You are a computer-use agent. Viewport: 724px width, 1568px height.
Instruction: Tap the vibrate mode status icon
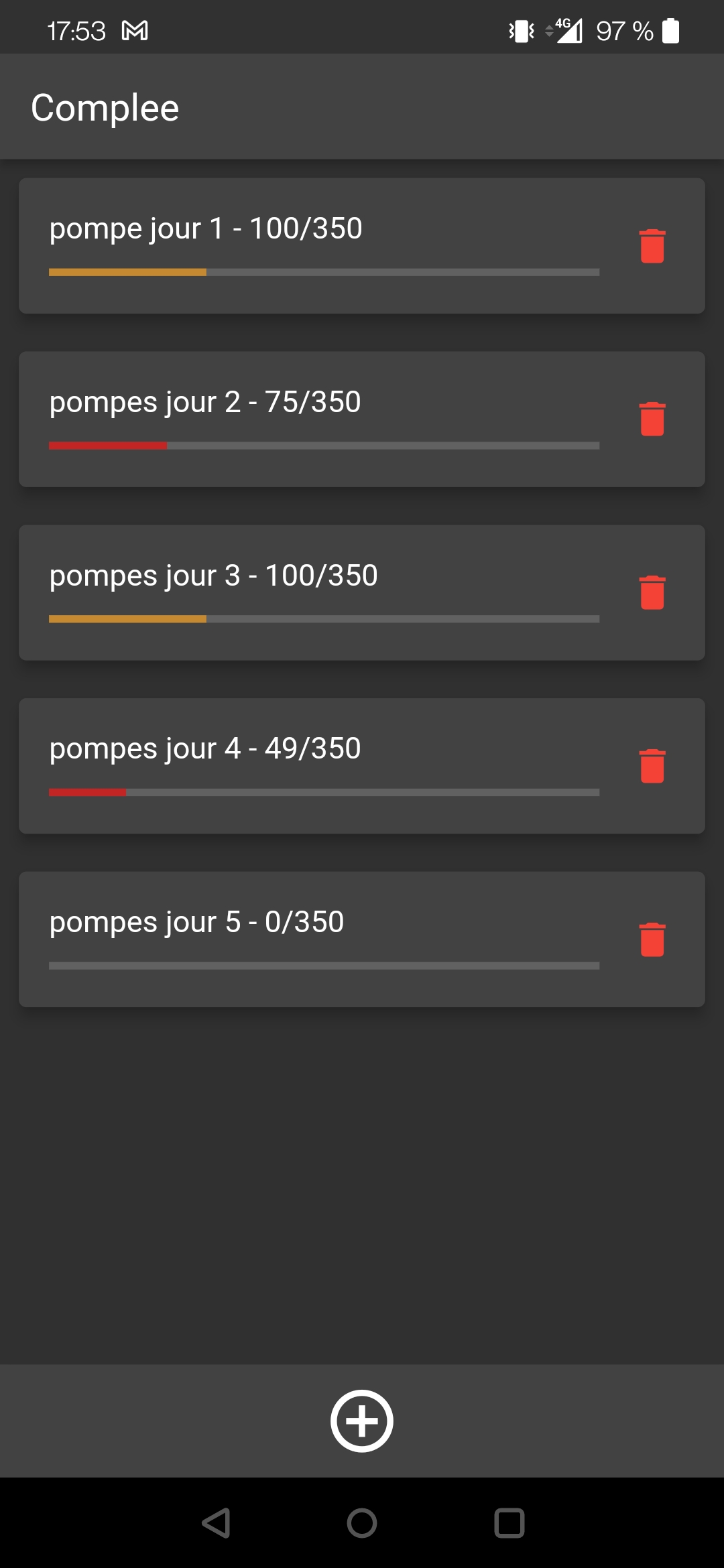tap(520, 29)
